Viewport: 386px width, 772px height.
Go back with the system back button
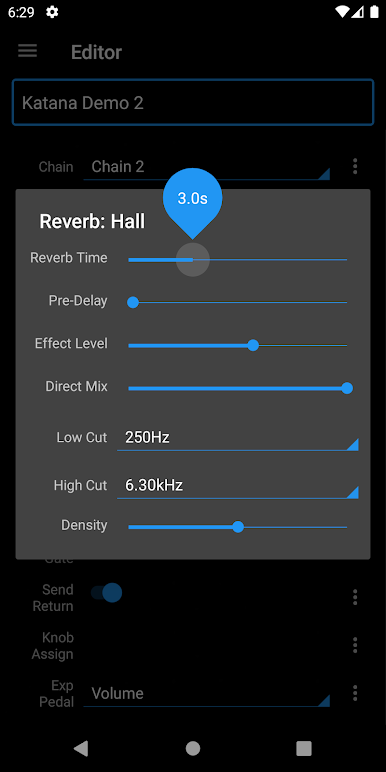pyautogui.click(x=81, y=748)
